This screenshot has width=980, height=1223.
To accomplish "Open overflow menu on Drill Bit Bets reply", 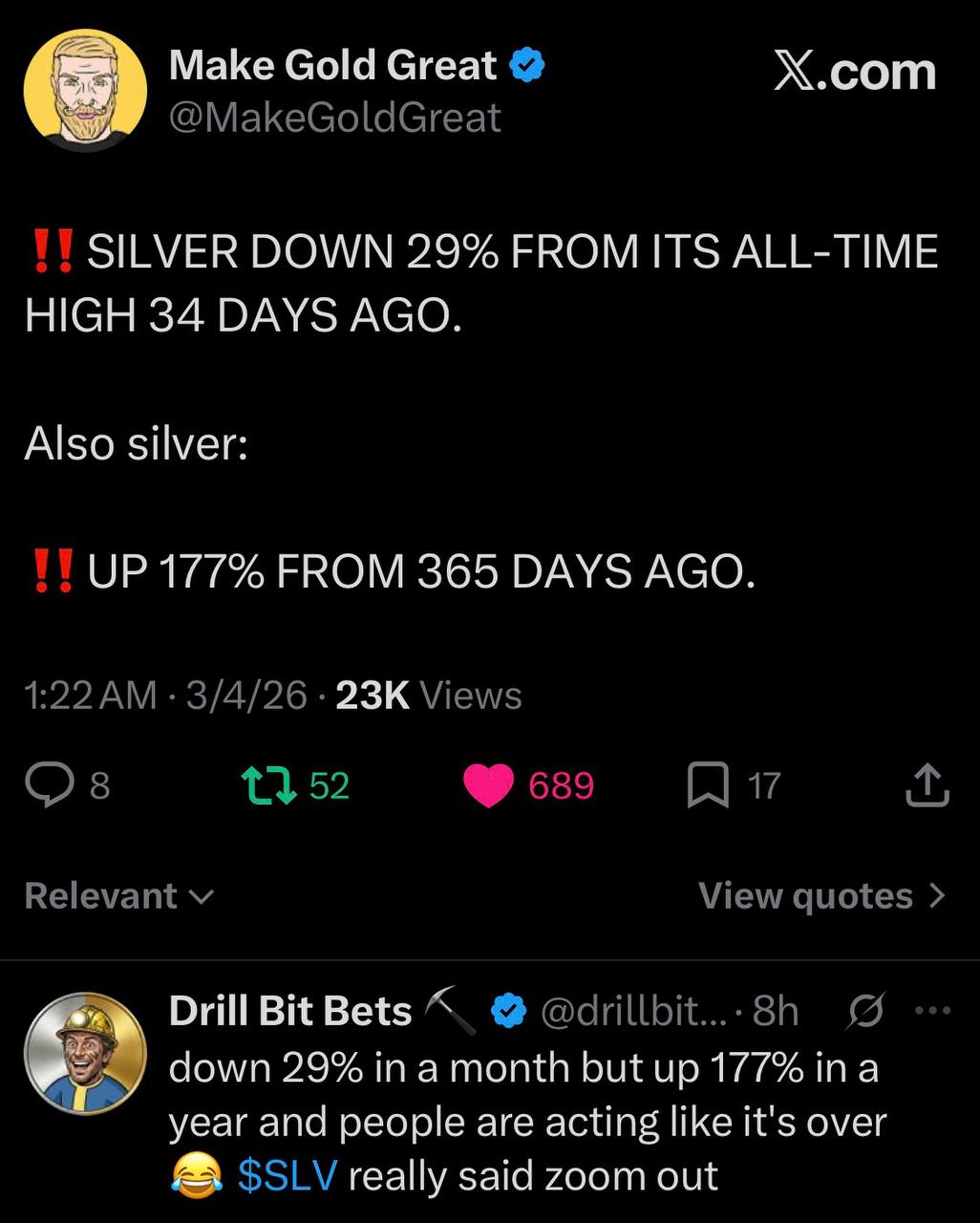I will [x=933, y=1011].
